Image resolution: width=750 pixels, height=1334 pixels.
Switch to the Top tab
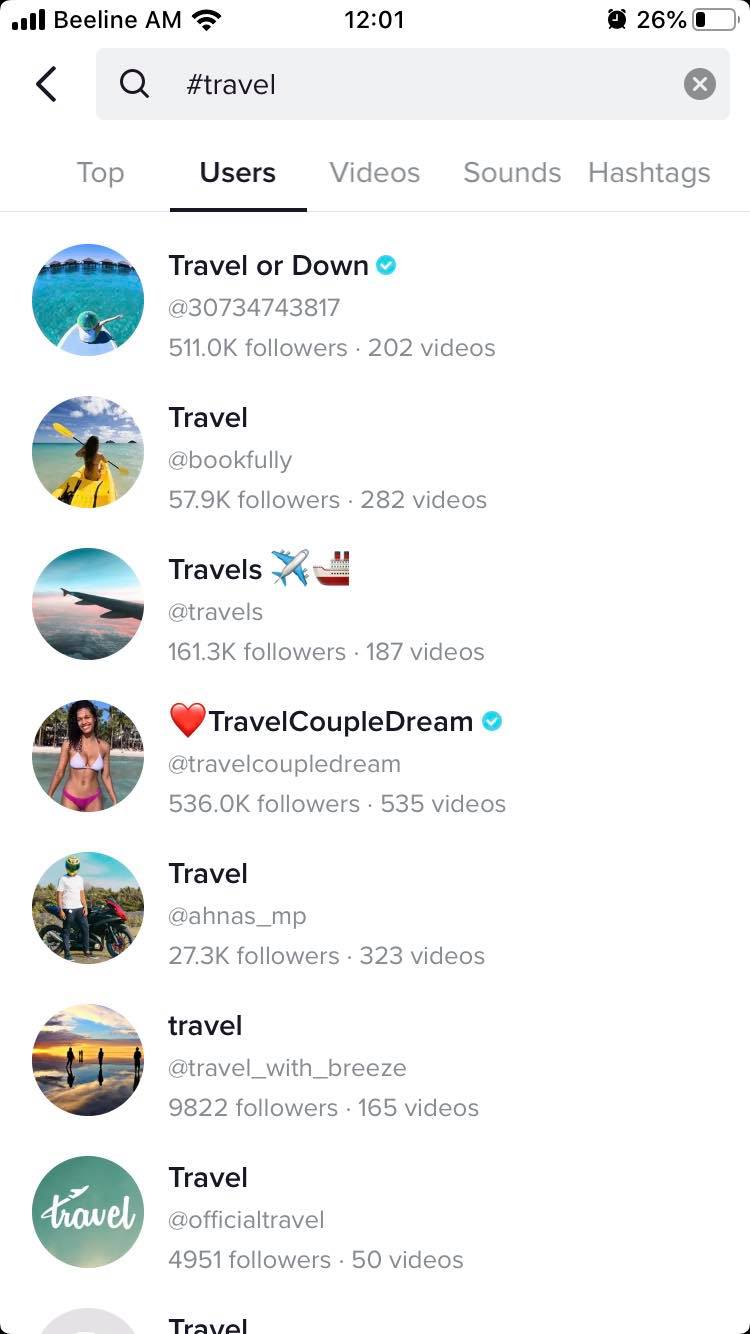(x=100, y=173)
